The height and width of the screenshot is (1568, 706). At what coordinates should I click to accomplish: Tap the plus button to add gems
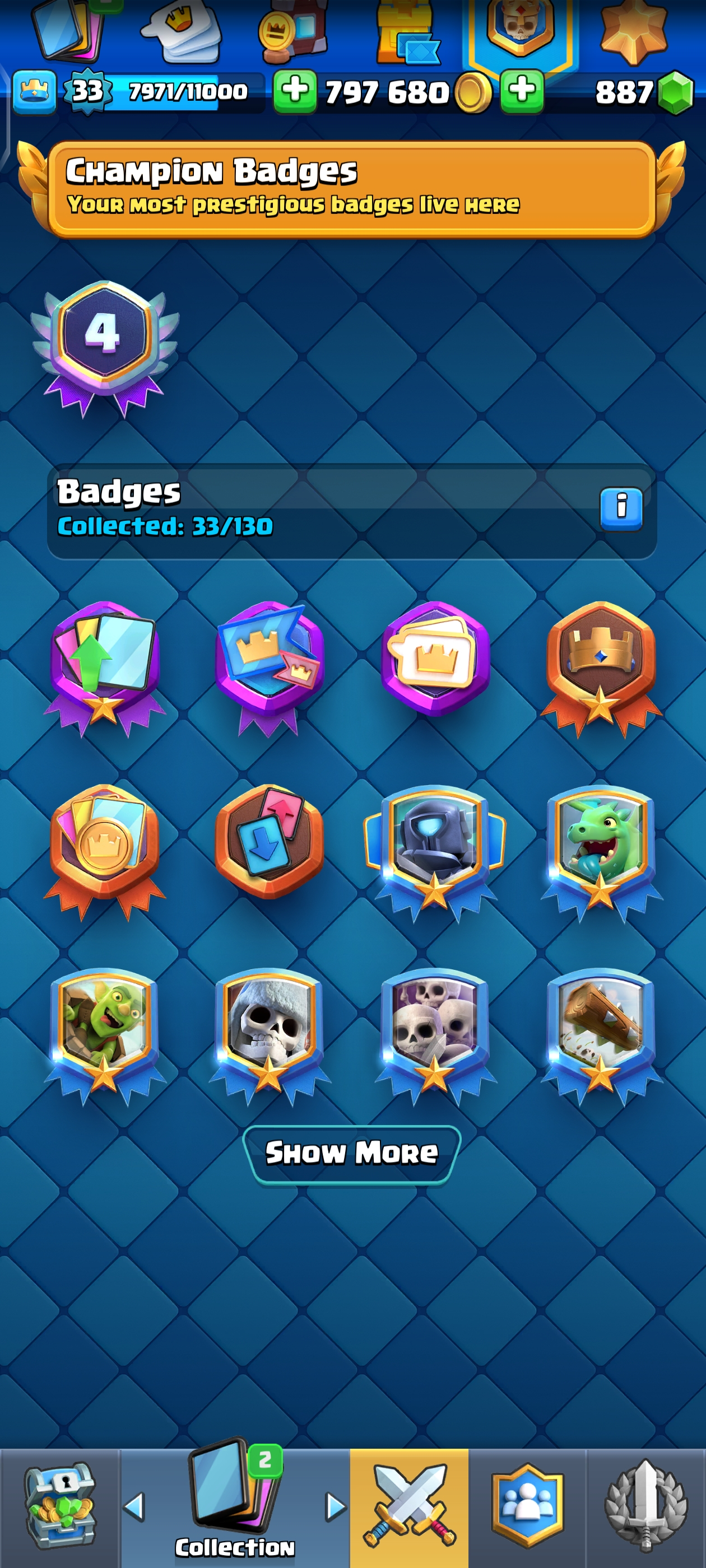[x=522, y=91]
